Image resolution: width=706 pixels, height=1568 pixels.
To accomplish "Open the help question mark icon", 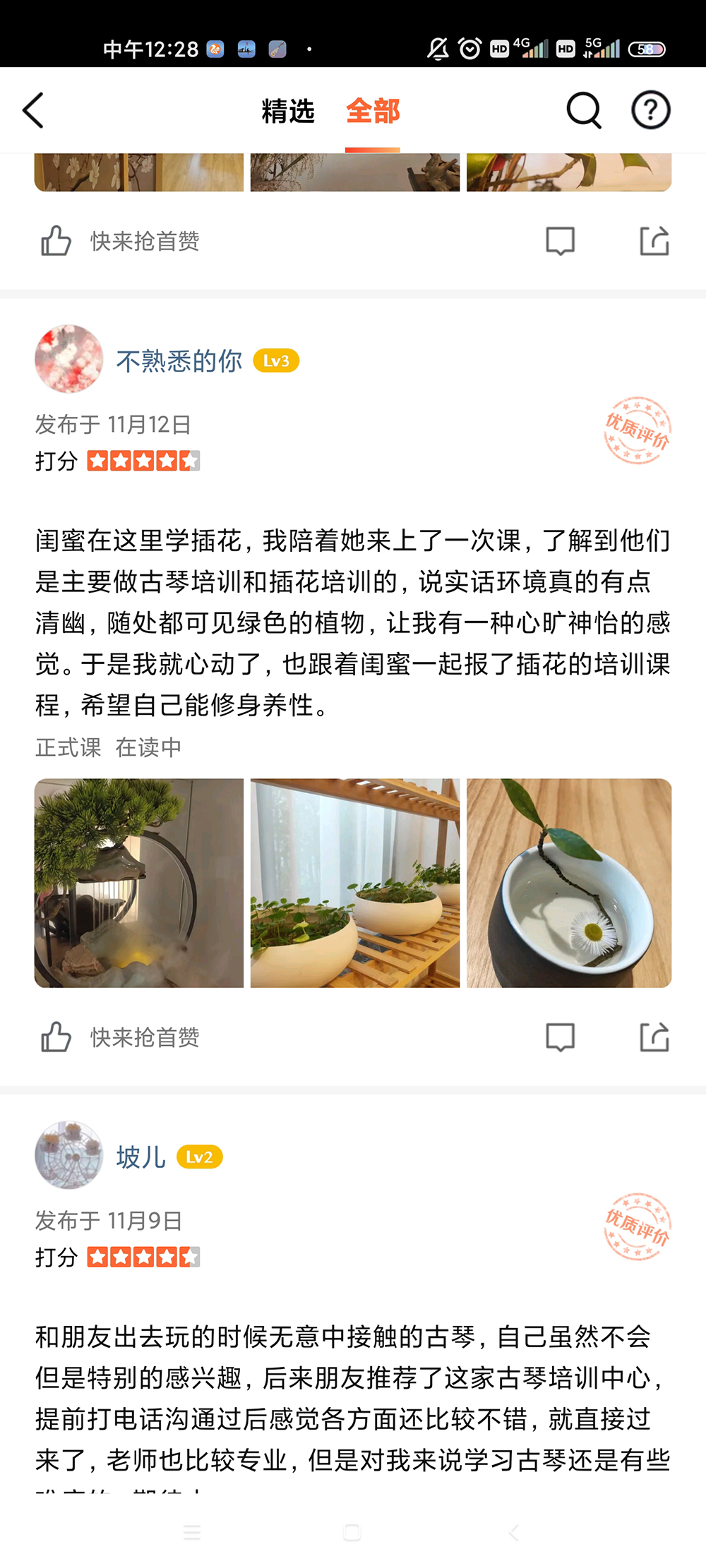I will pyautogui.click(x=650, y=111).
